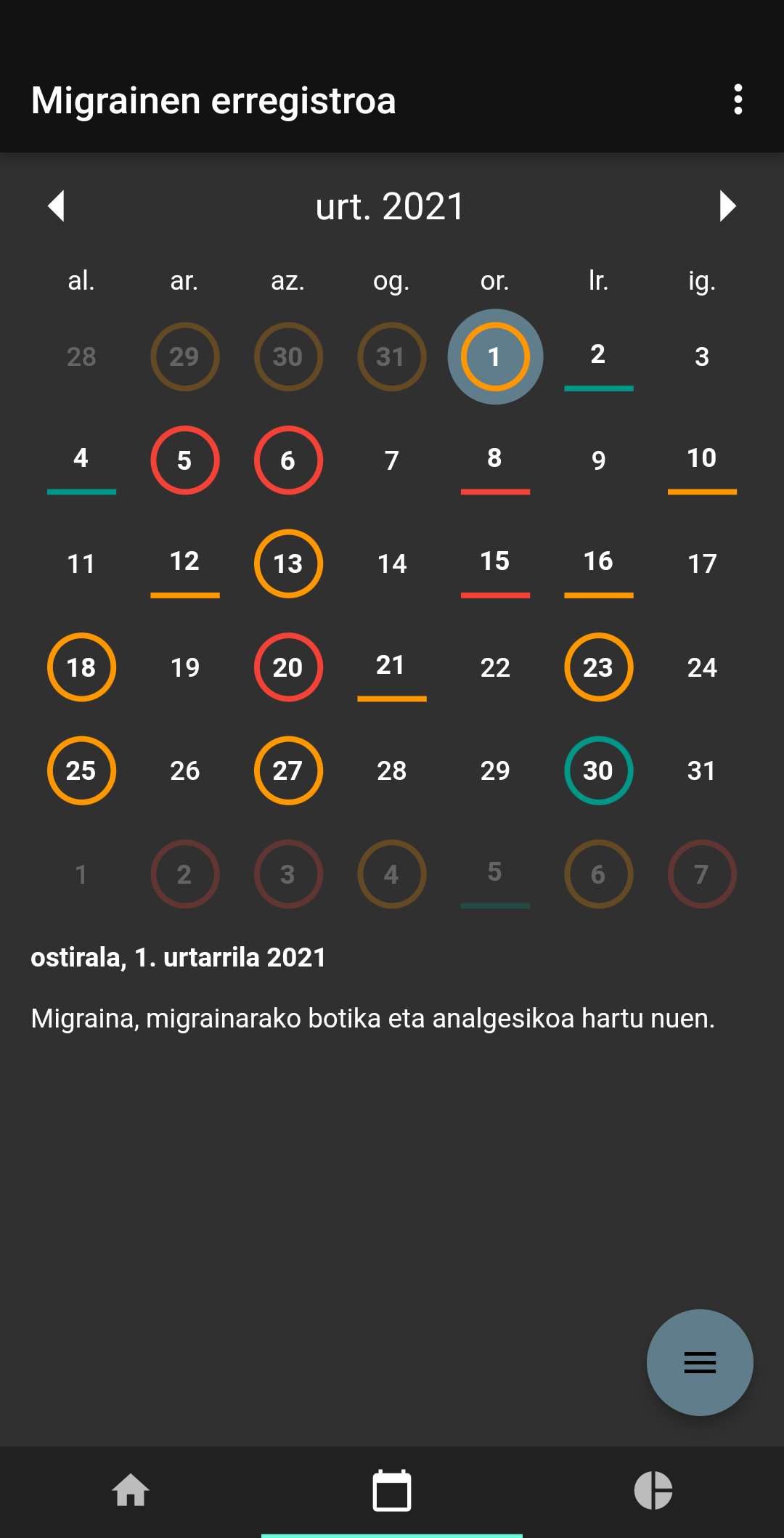
Task: Select January 30 with the teal circle
Action: (x=598, y=770)
